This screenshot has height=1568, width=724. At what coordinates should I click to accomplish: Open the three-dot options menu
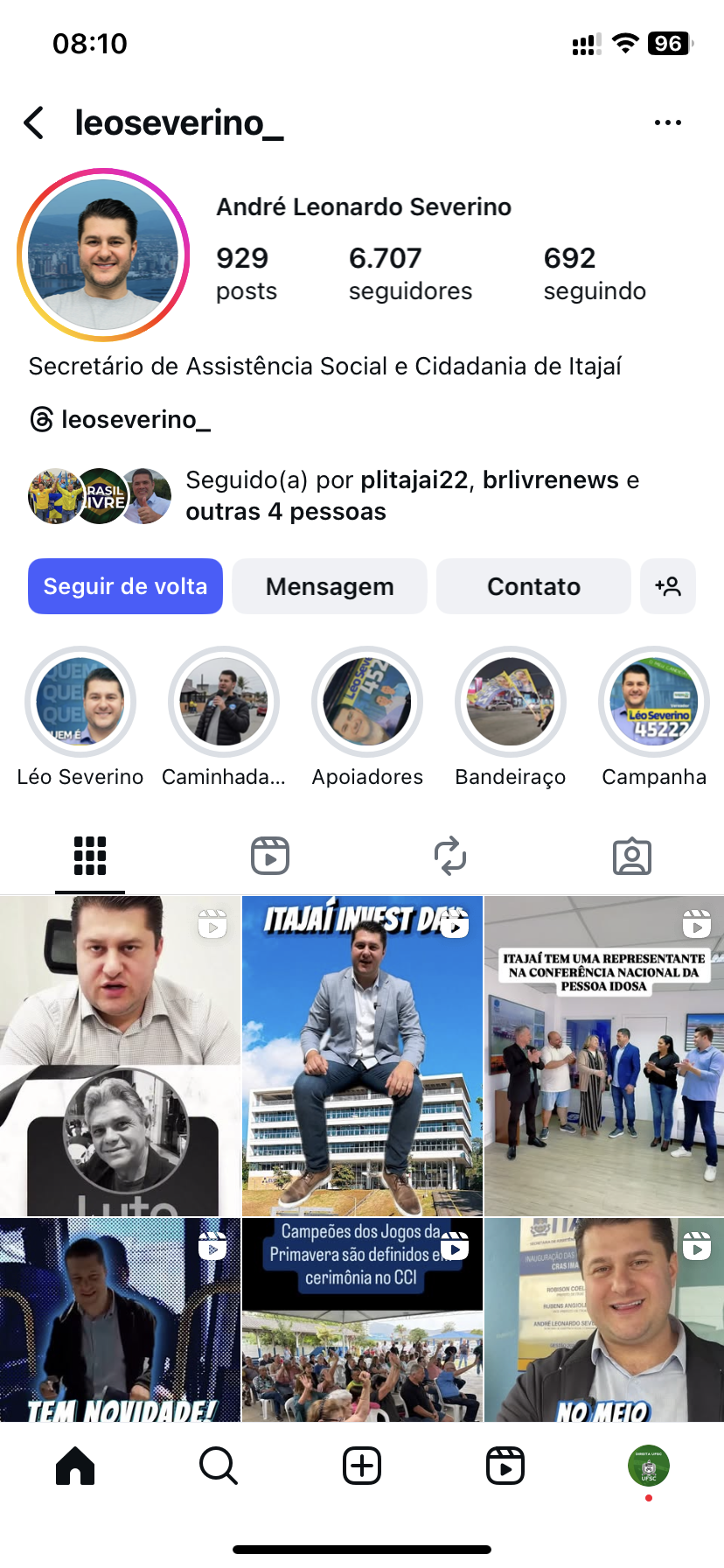[x=668, y=123]
